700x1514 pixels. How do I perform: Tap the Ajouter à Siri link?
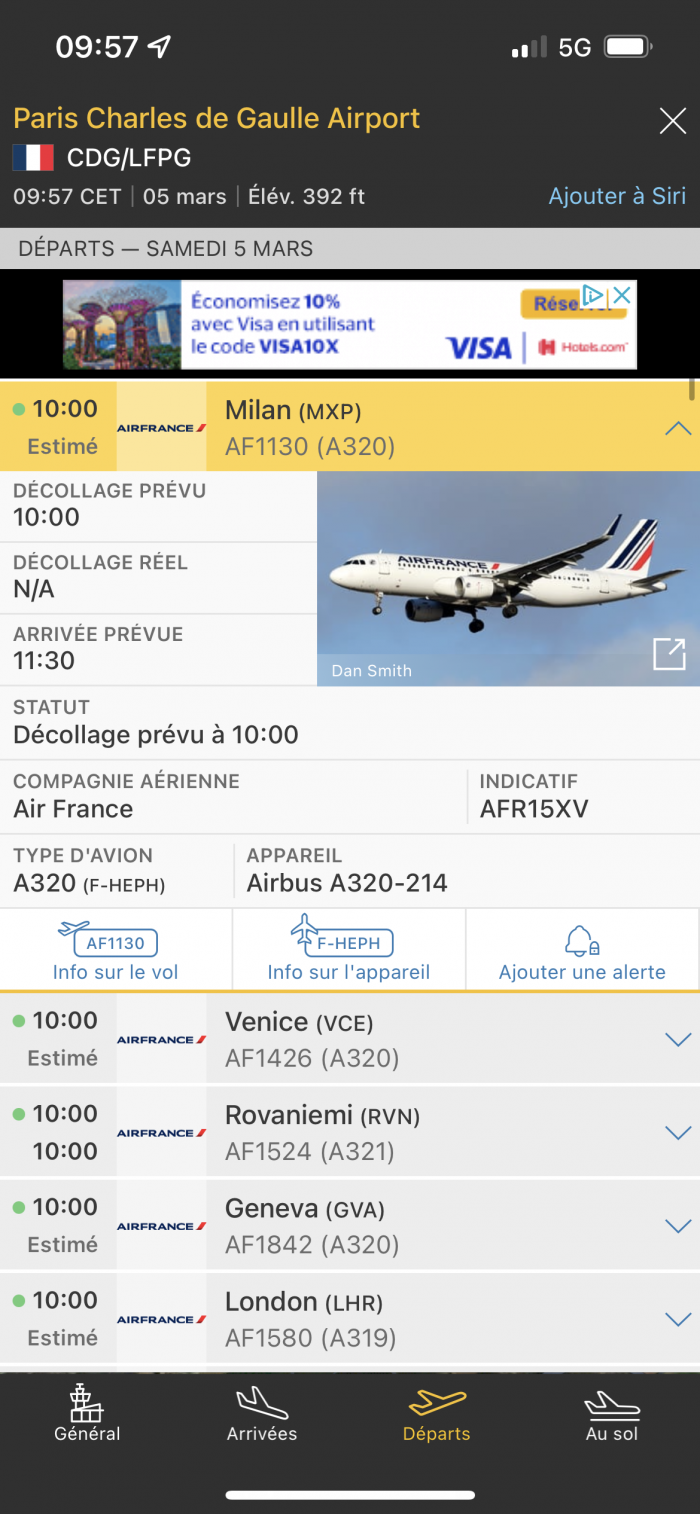pos(617,196)
